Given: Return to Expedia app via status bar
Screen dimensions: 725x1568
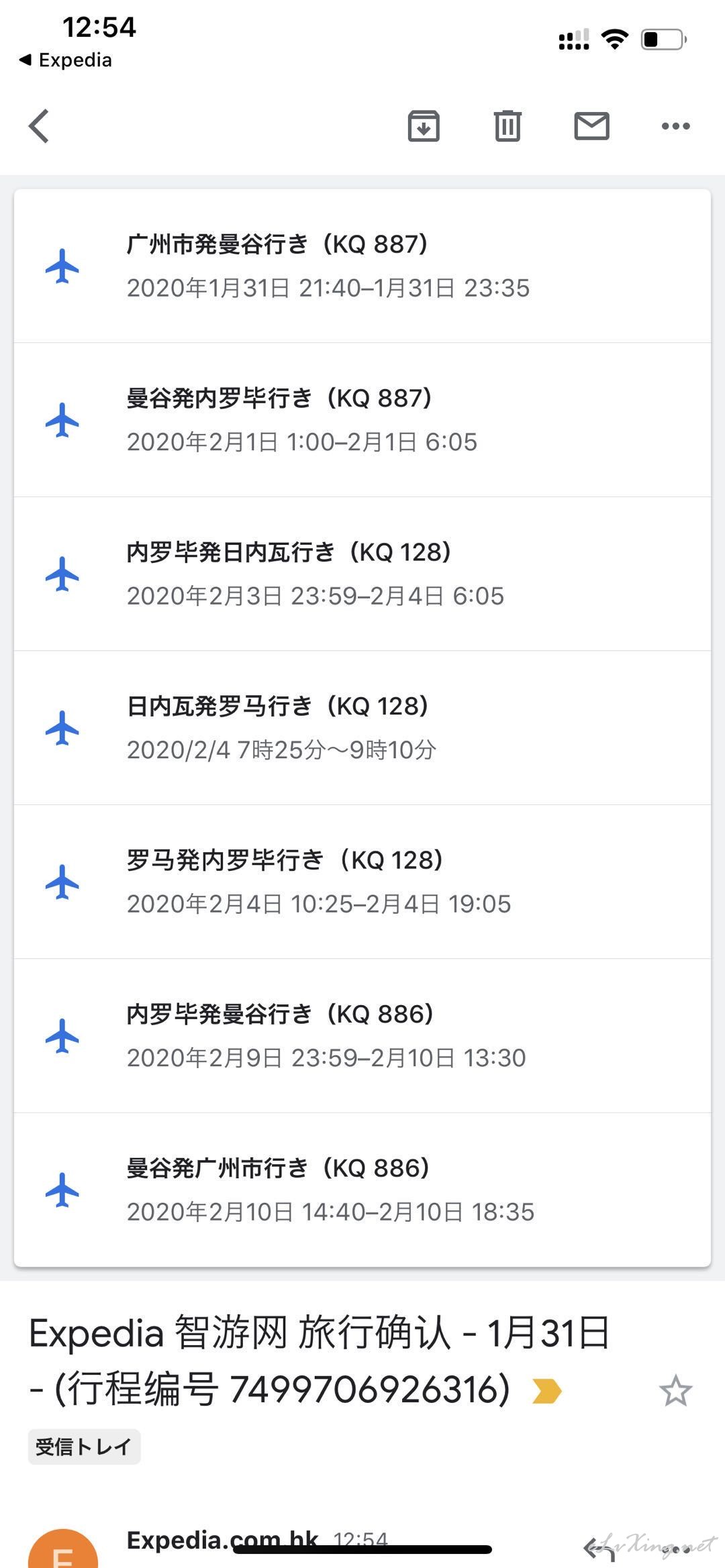Looking at the screenshot, I should (x=66, y=60).
